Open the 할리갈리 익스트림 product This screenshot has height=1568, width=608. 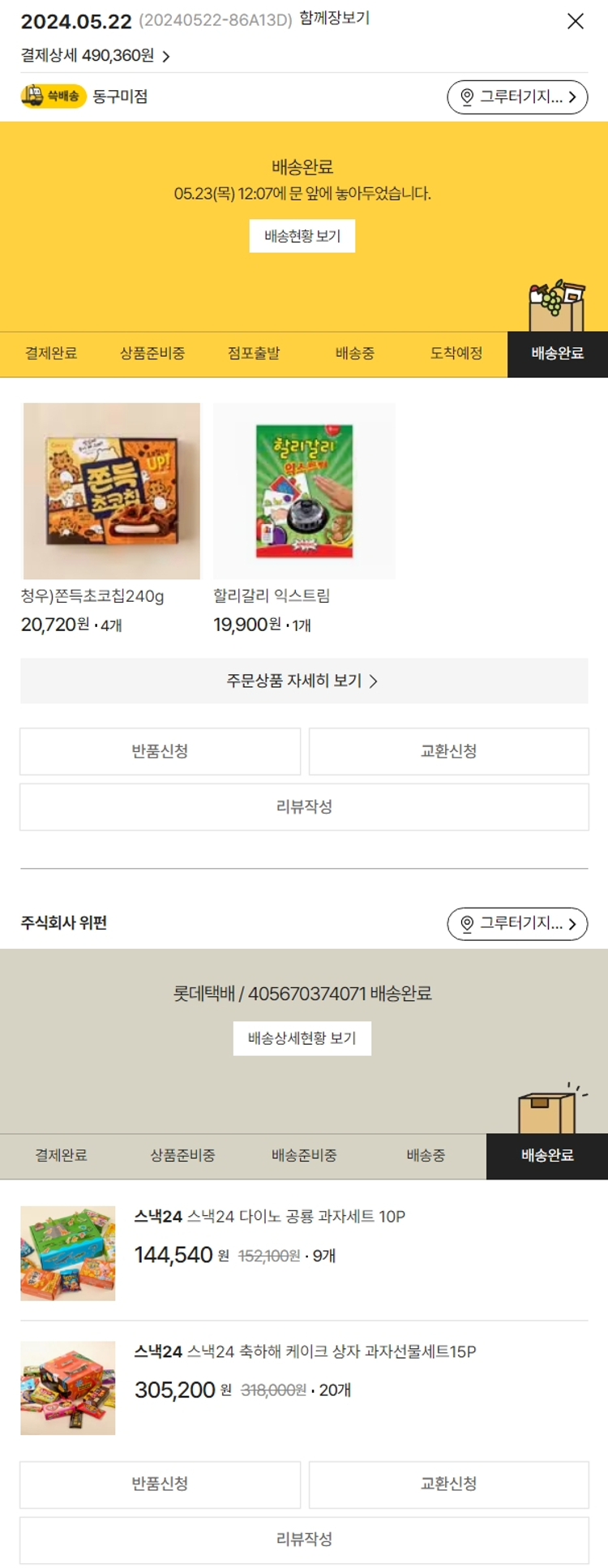click(x=304, y=491)
